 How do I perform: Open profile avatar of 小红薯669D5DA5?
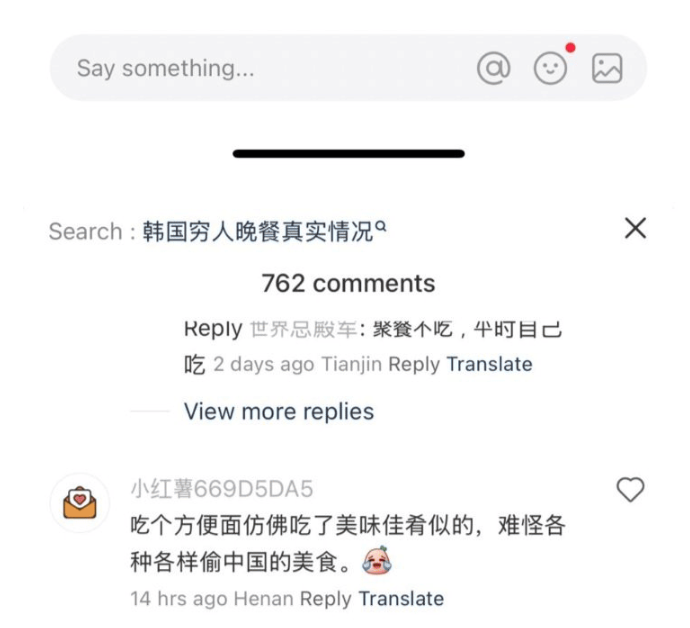(x=80, y=502)
